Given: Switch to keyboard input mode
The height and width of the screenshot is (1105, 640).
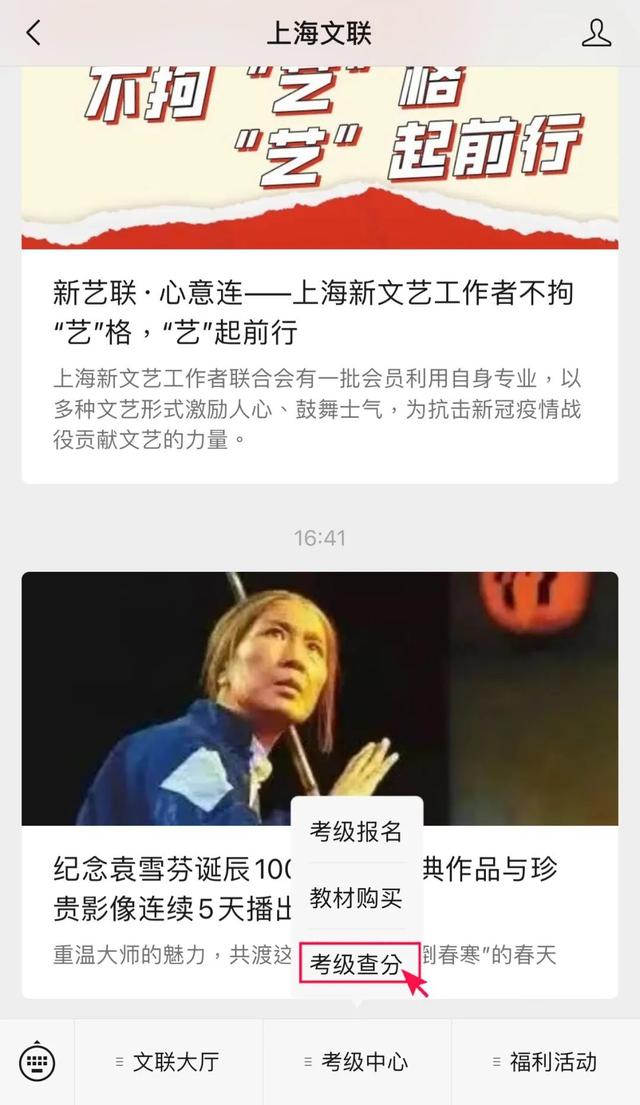Looking at the screenshot, I should 37,1062.
